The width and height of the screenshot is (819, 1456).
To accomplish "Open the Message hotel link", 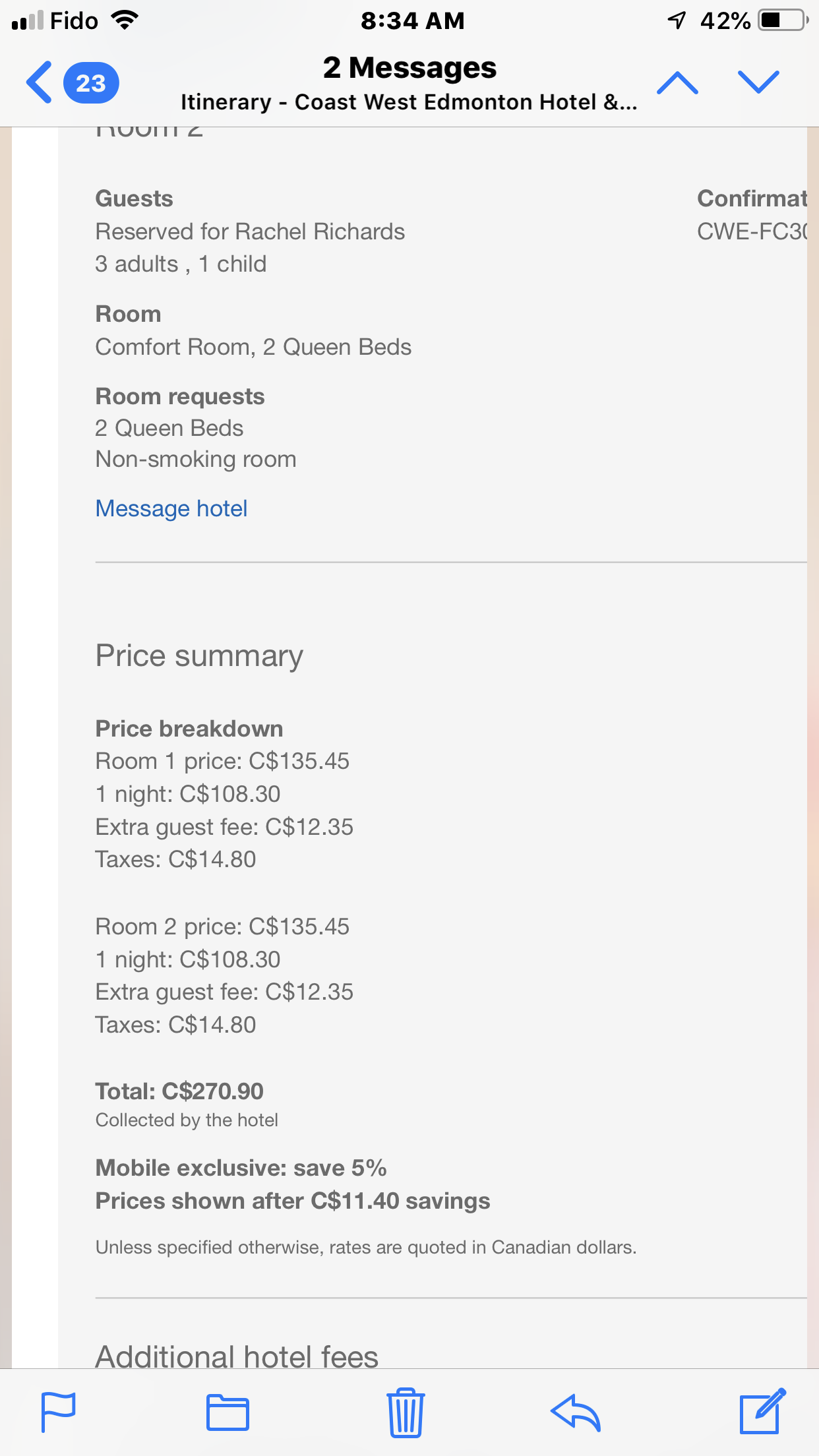I will click(171, 508).
